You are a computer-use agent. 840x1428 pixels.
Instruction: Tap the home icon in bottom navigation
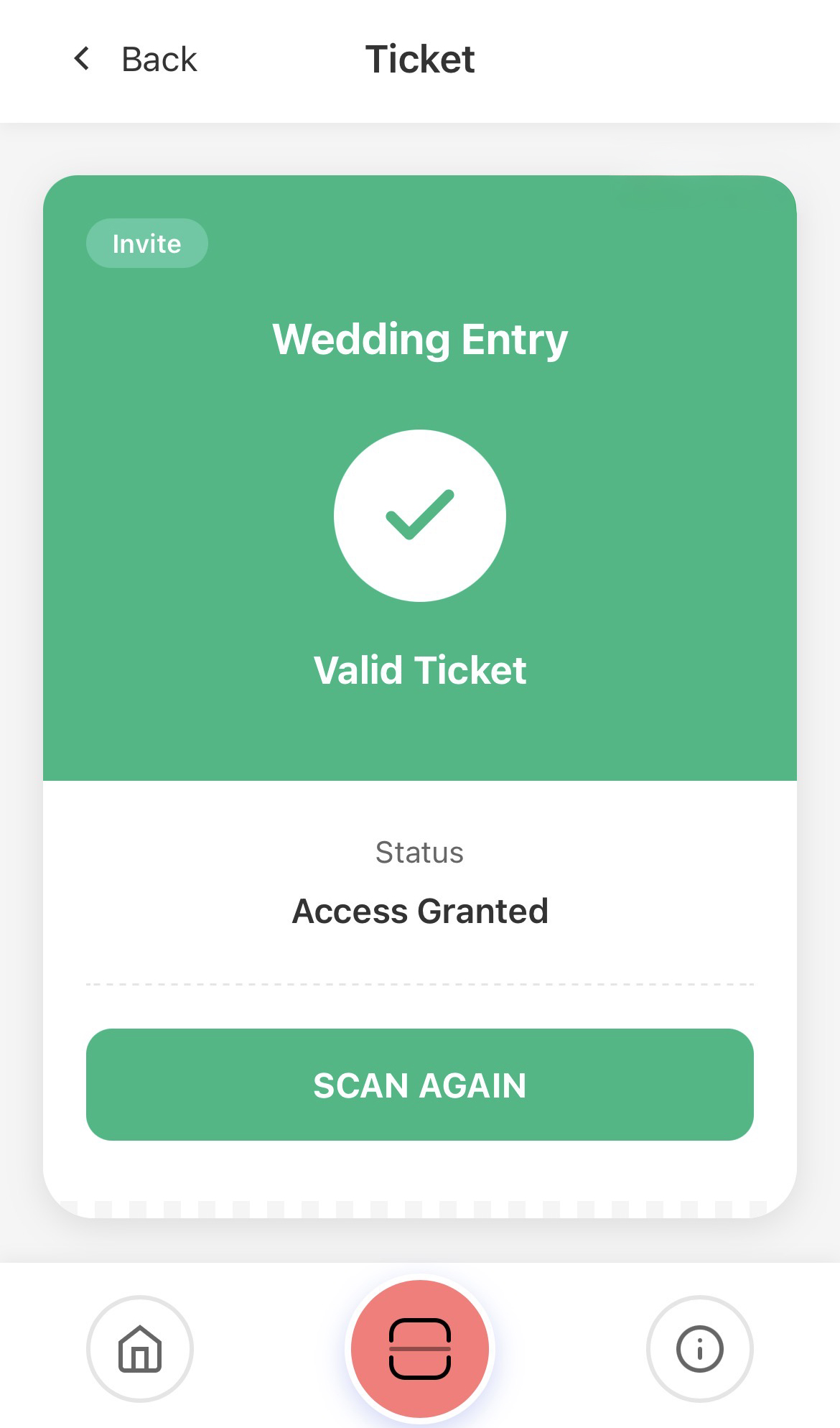click(141, 1349)
